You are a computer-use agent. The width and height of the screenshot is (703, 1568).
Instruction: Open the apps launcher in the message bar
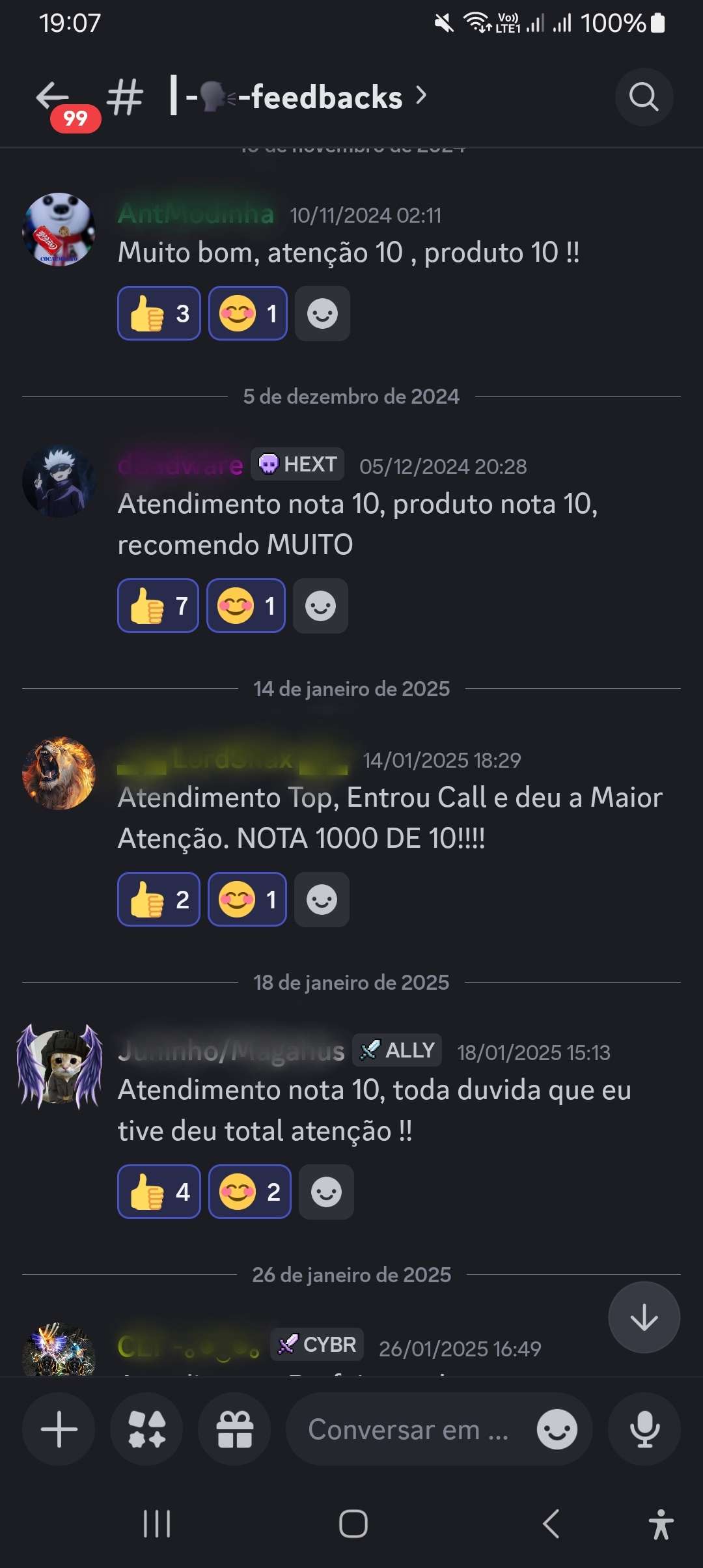(146, 1429)
